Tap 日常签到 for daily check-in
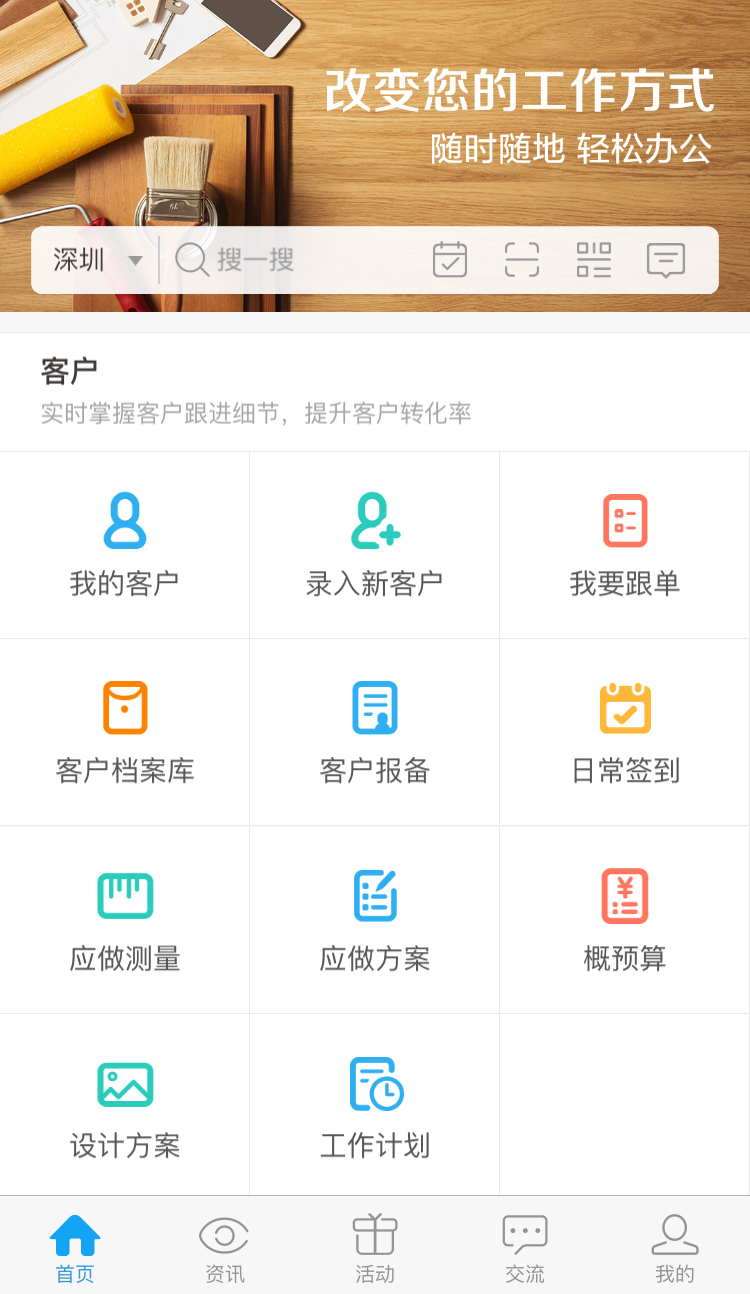The width and height of the screenshot is (750, 1294). (624, 731)
